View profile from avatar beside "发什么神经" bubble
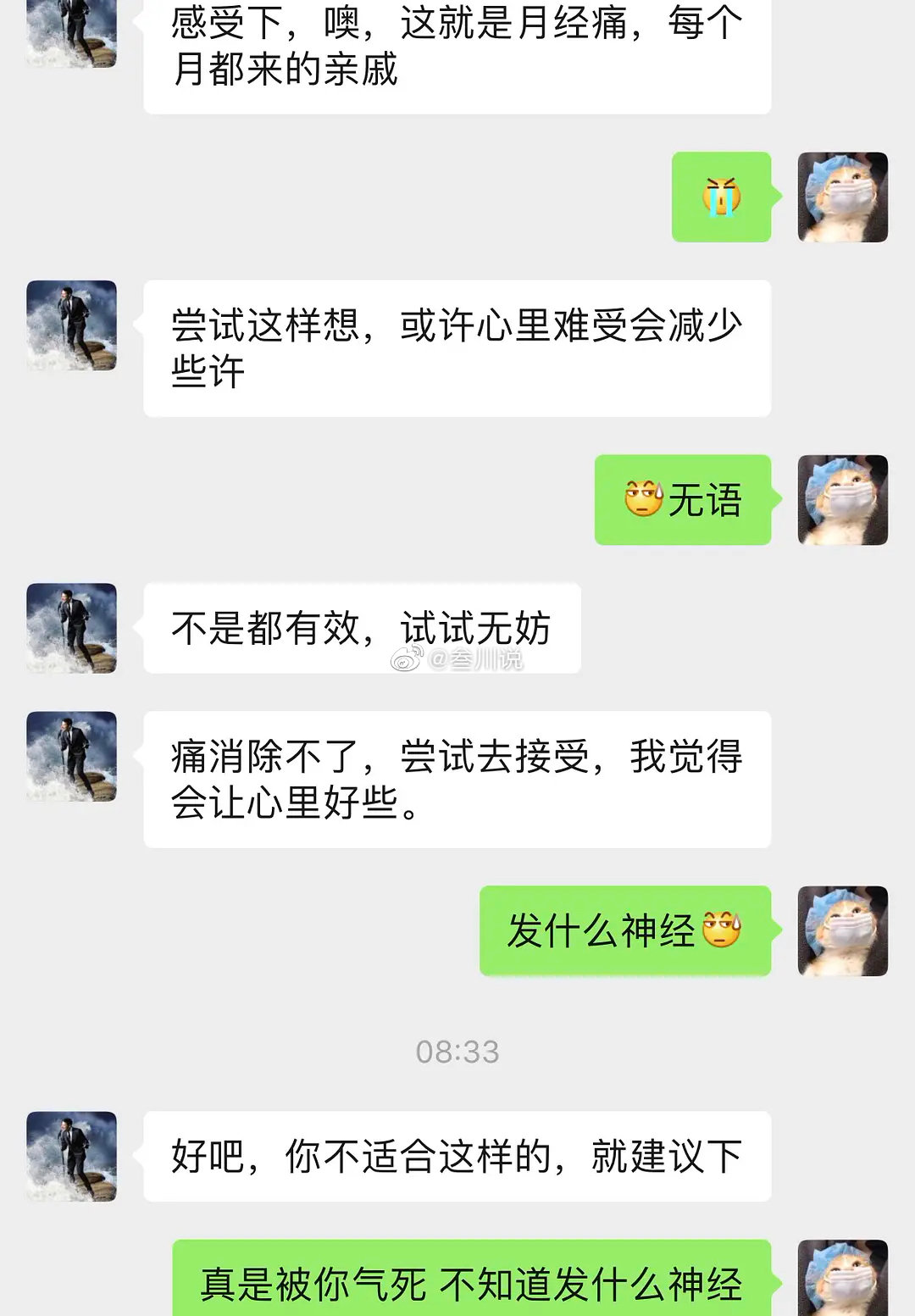 [842, 930]
